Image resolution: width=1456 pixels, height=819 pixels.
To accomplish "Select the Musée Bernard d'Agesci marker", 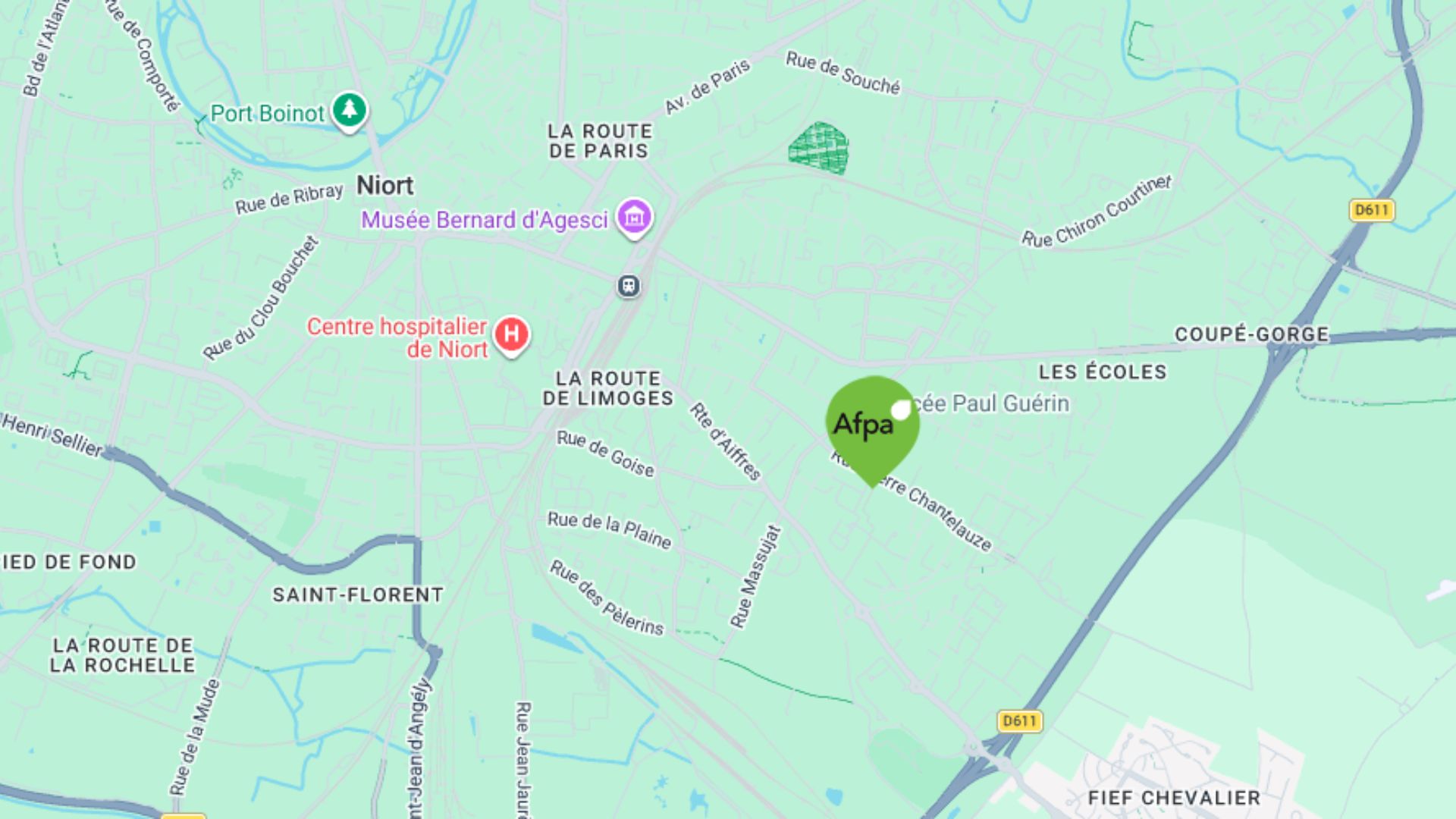I will 634,218.
